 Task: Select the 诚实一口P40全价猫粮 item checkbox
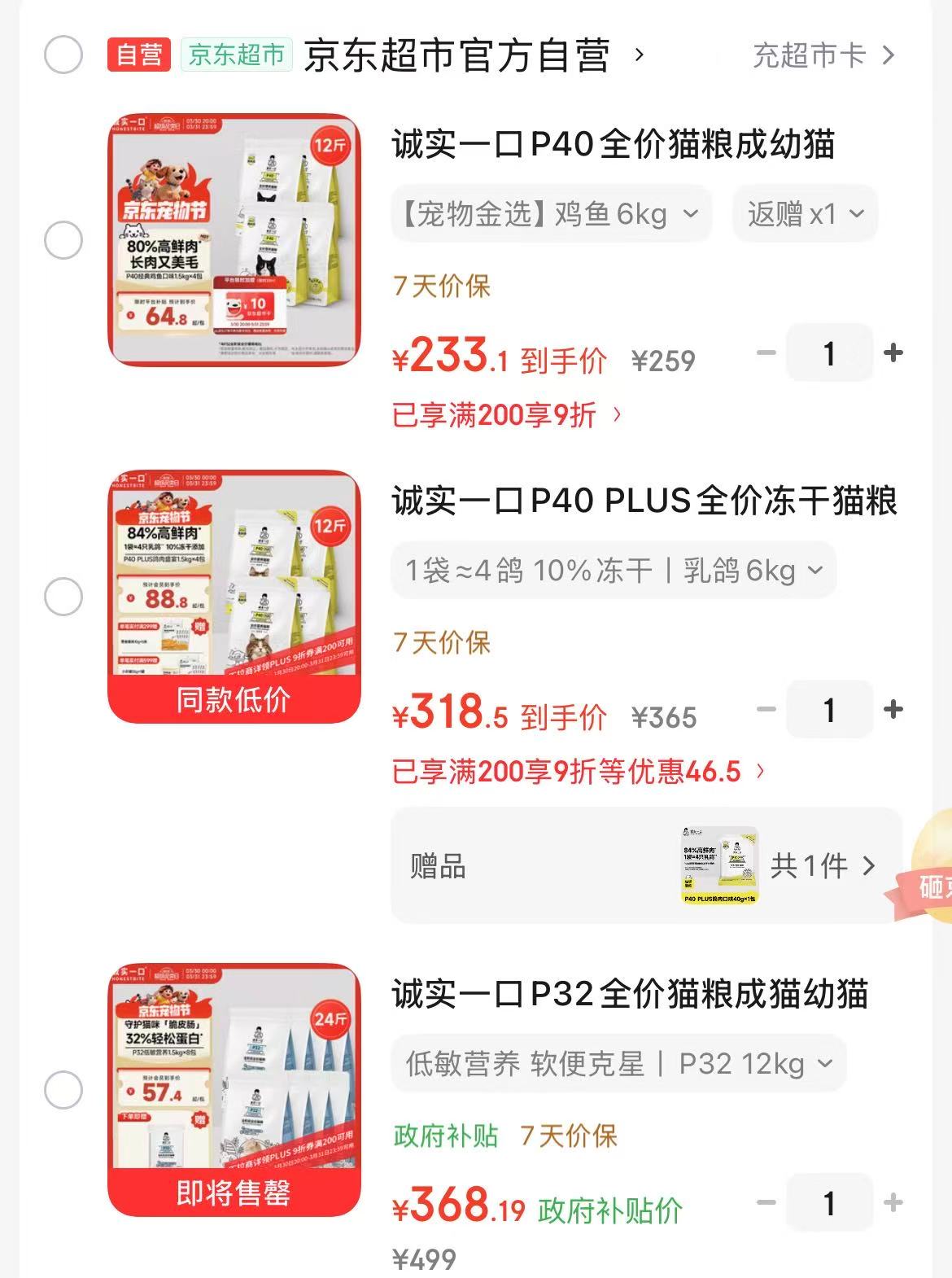(63, 241)
